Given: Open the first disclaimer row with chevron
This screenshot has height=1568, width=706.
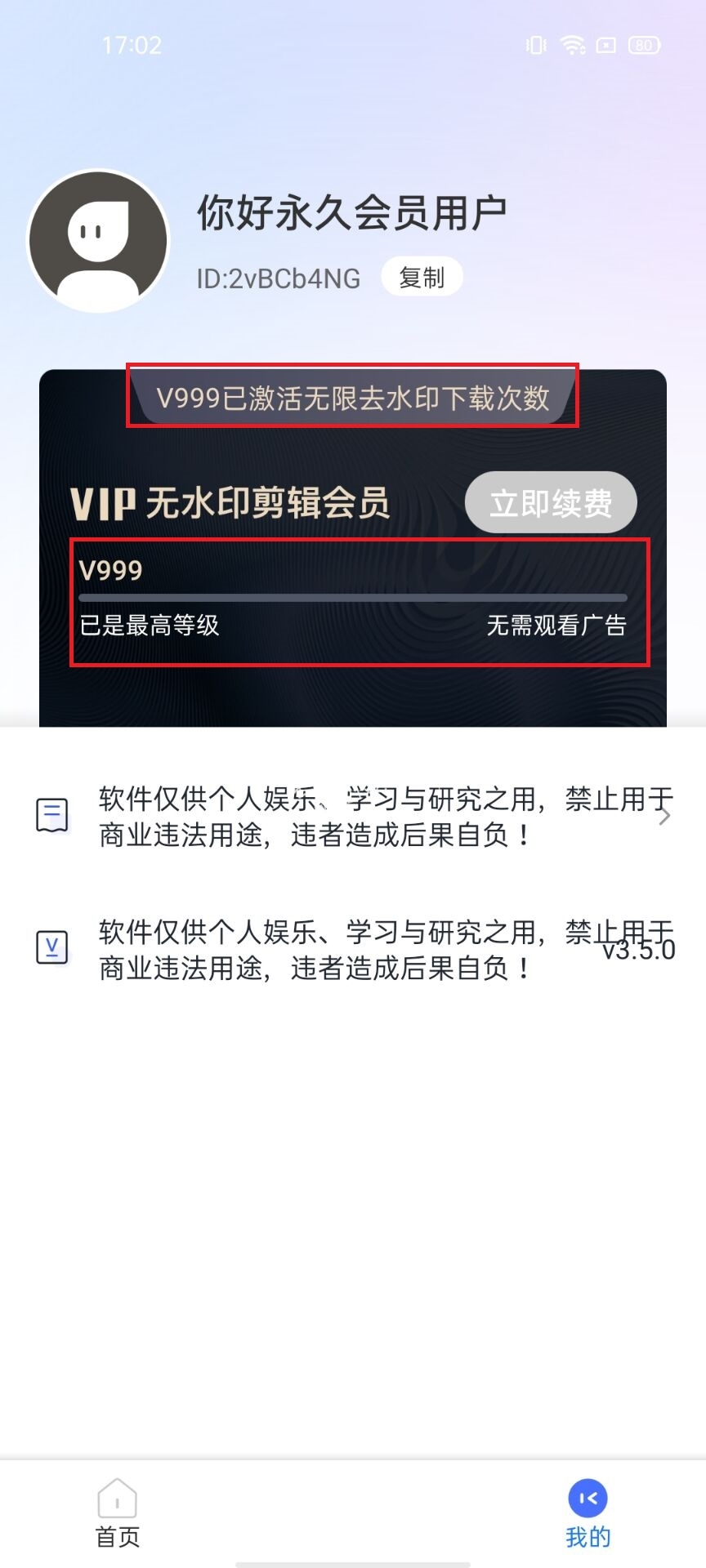Looking at the screenshot, I should (x=353, y=816).
